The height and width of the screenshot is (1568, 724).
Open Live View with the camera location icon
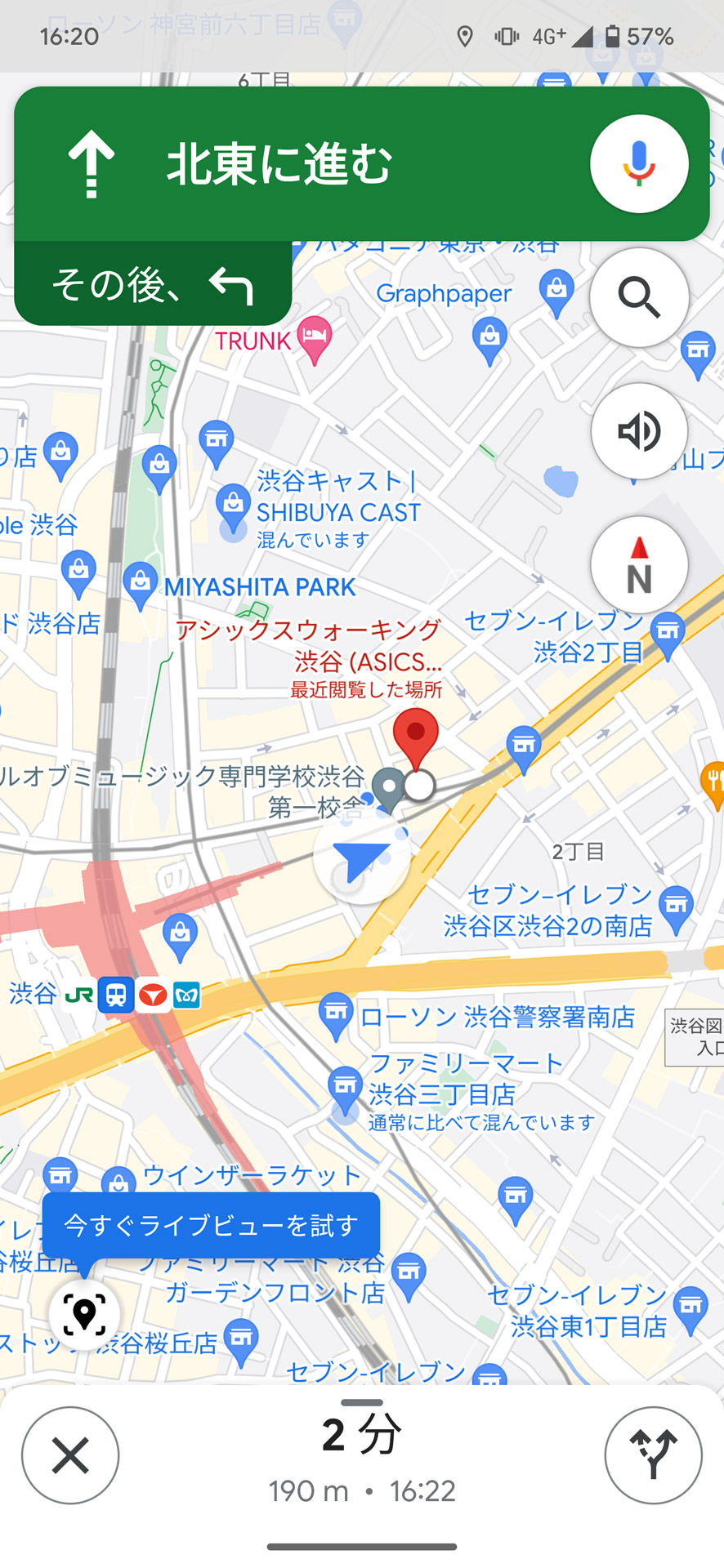tap(84, 1313)
